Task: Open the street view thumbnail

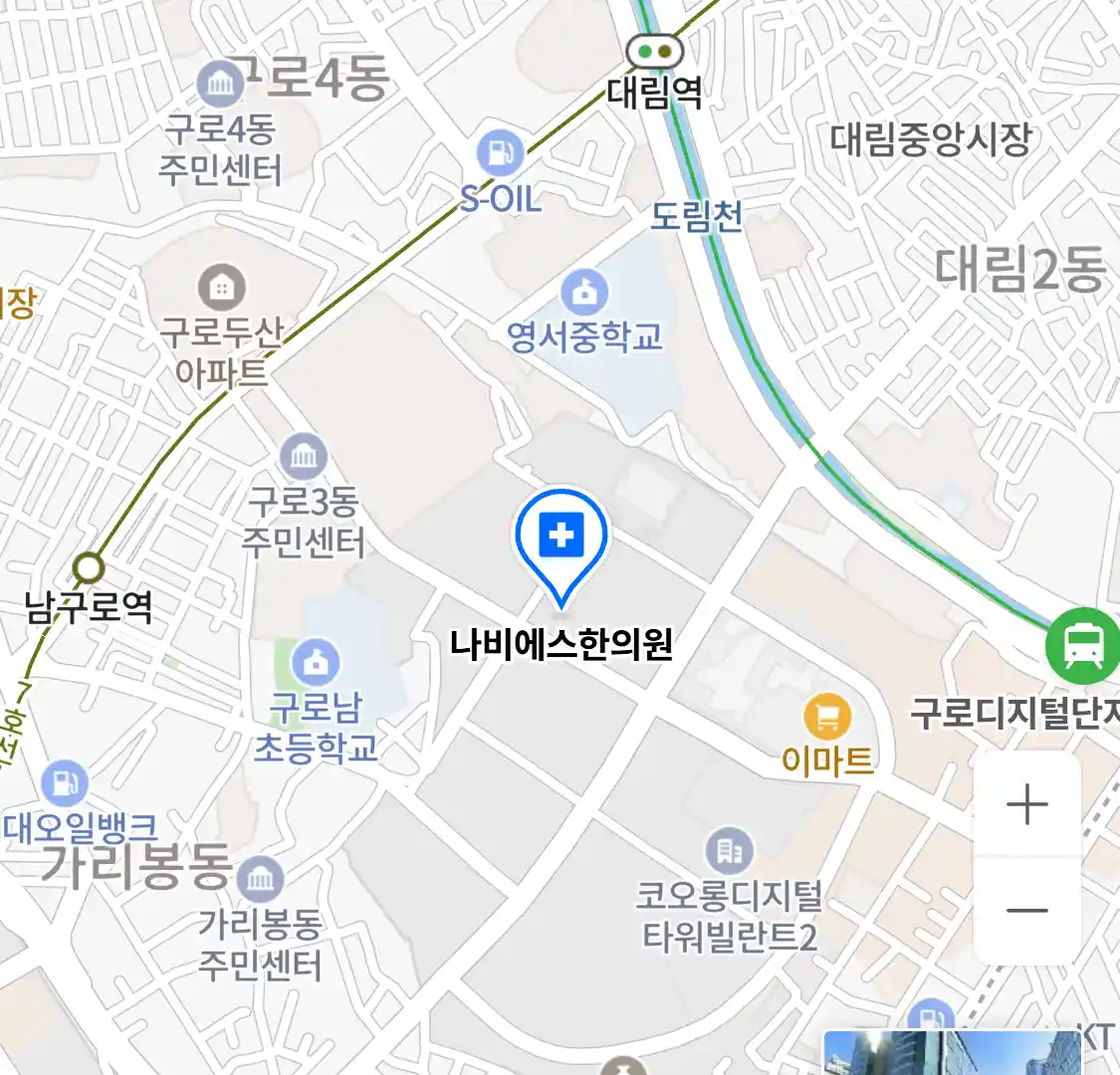Action: pos(951,1052)
